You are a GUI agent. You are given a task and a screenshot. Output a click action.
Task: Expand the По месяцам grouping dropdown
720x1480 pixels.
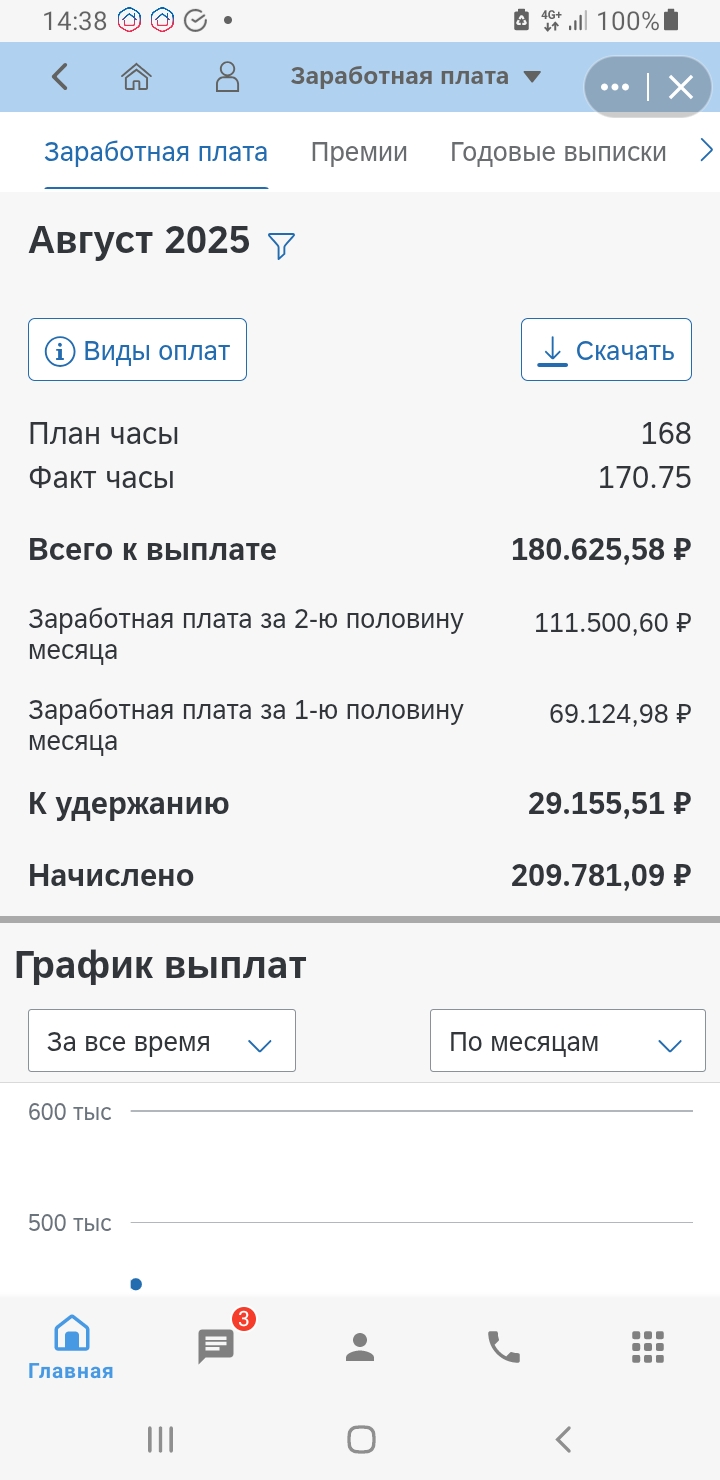tap(568, 1041)
